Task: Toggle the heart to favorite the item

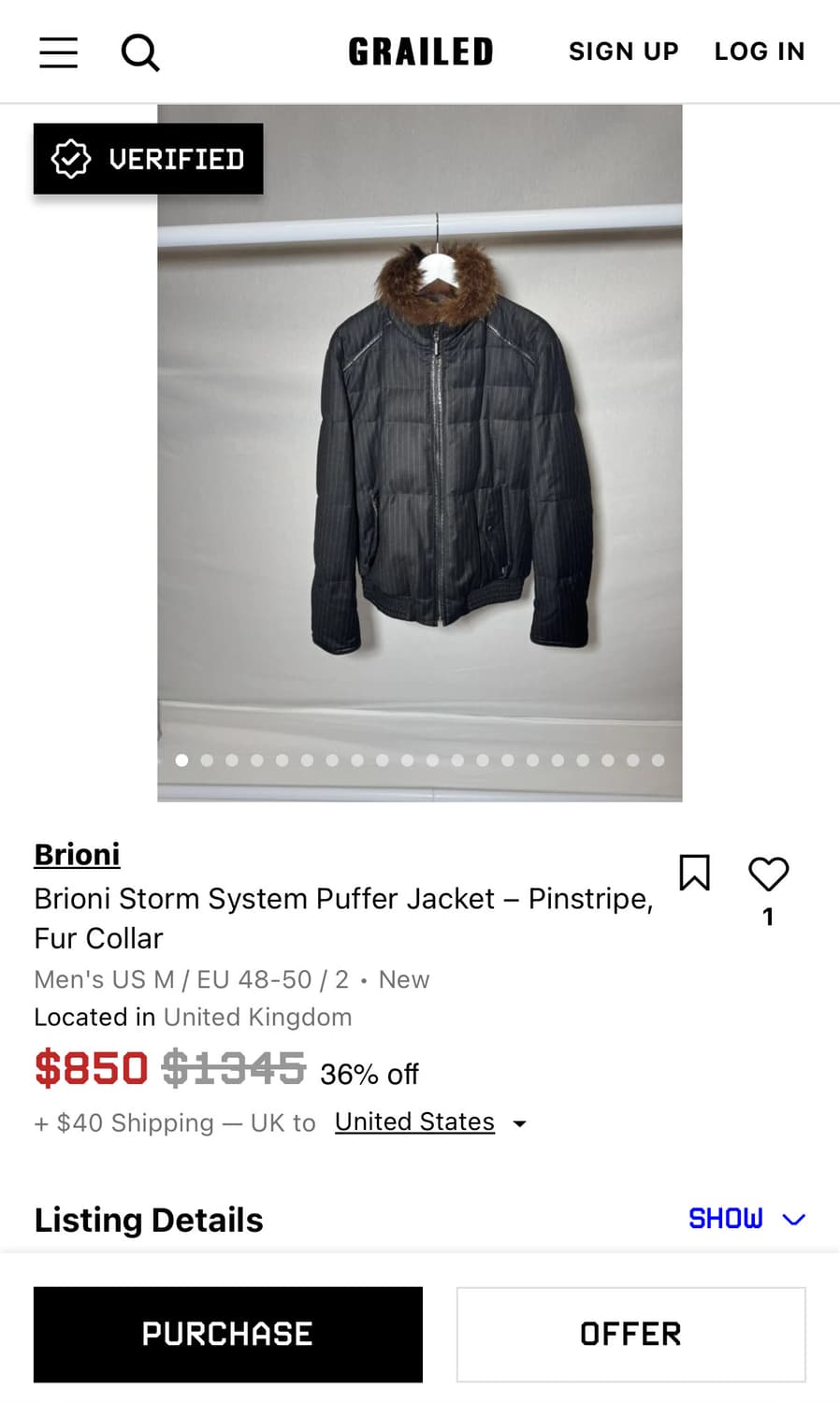Action: tap(769, 874)
